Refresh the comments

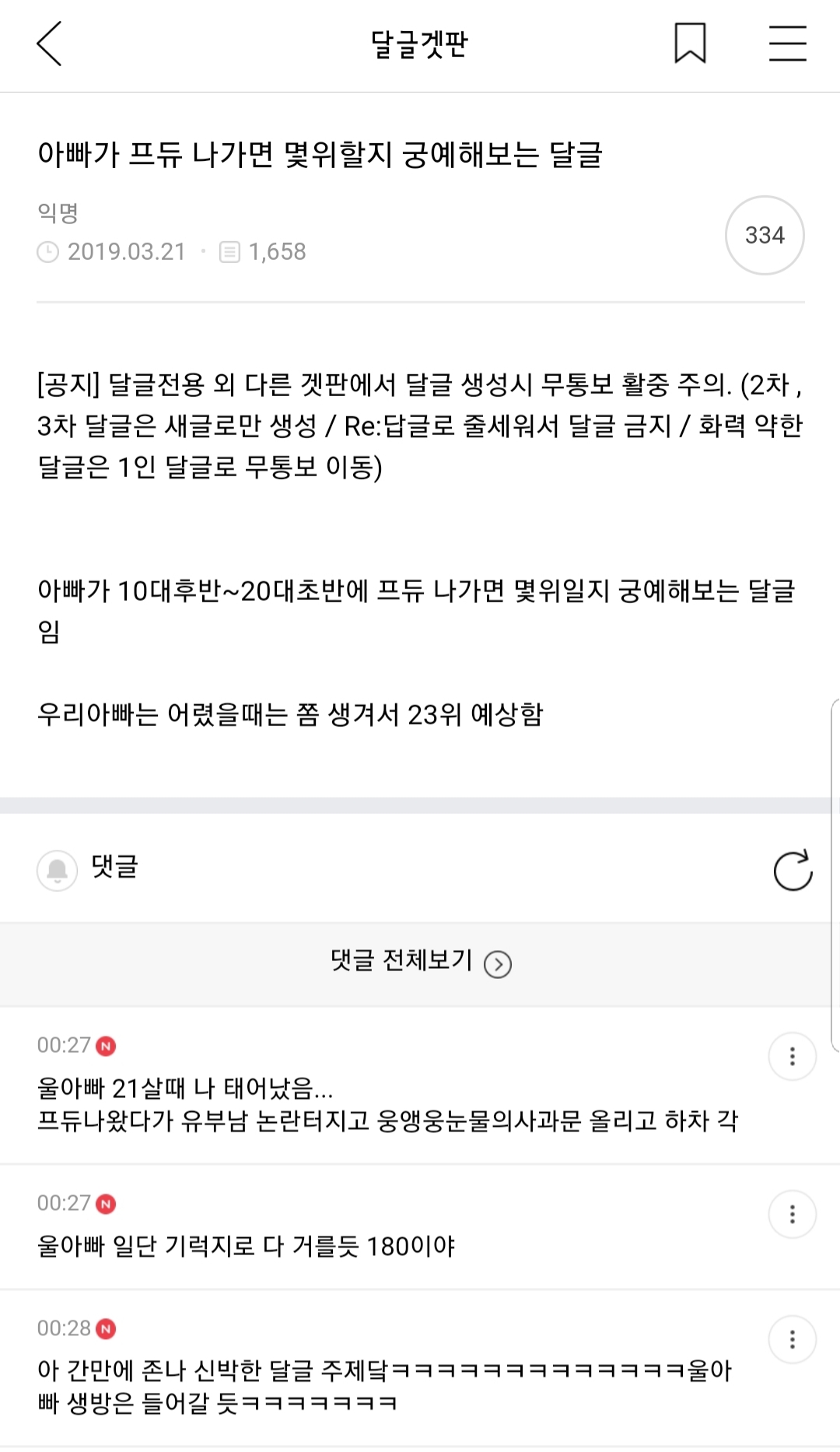coord(793,870)
